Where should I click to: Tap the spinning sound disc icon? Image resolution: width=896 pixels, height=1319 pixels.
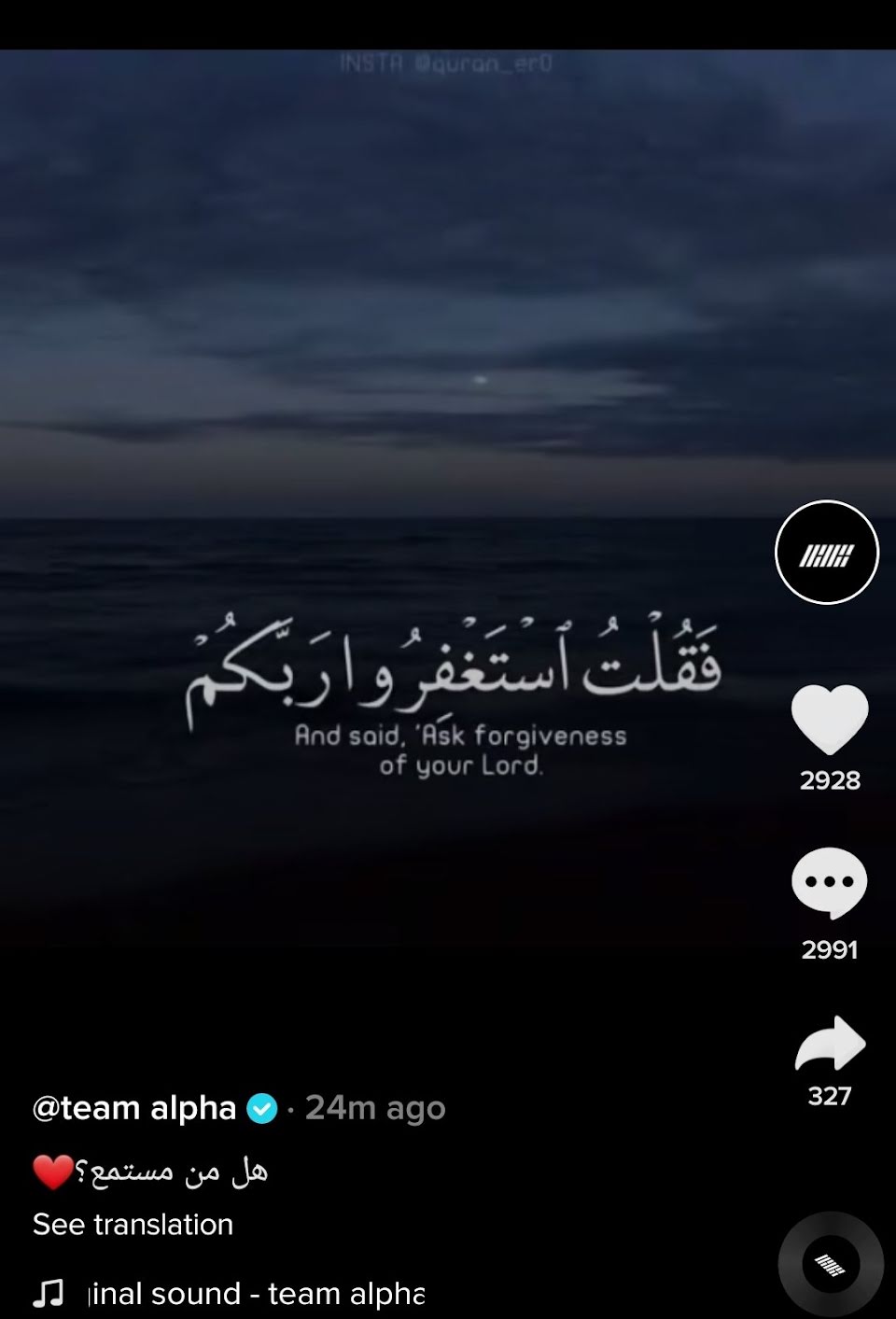pyautogui.click(x=830, y=1265)
